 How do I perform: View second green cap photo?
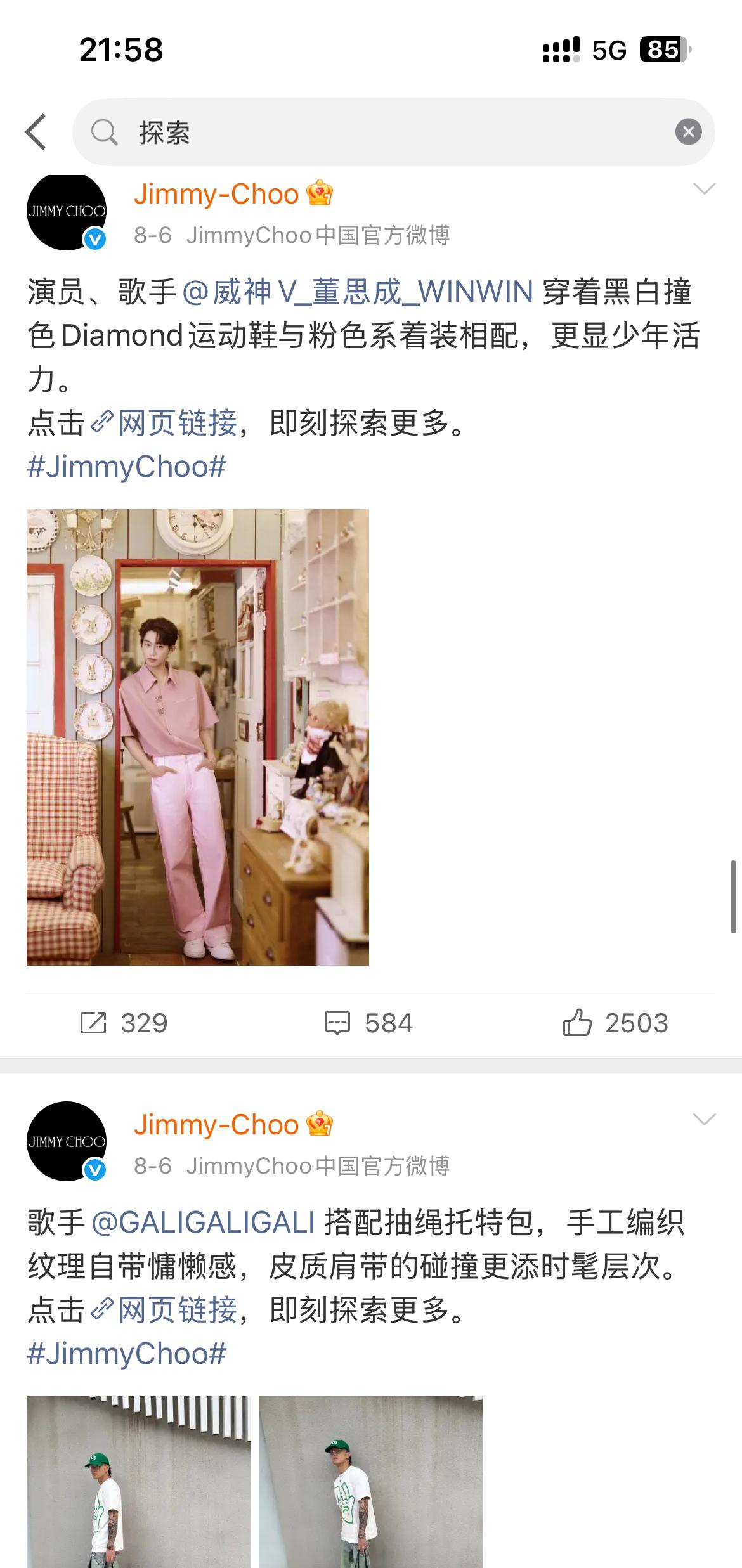tap(371, 1482)
